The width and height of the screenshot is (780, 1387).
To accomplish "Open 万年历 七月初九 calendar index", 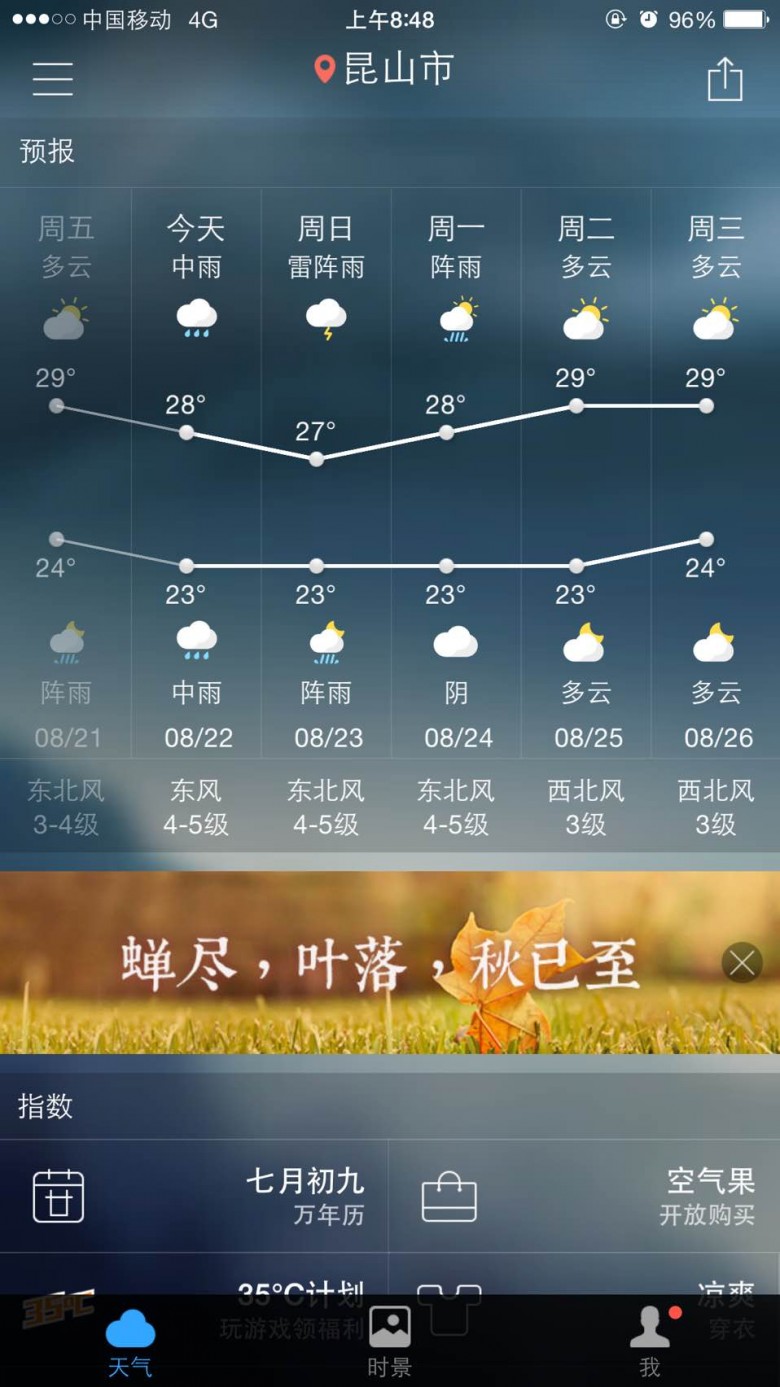I will (194, 1196).
